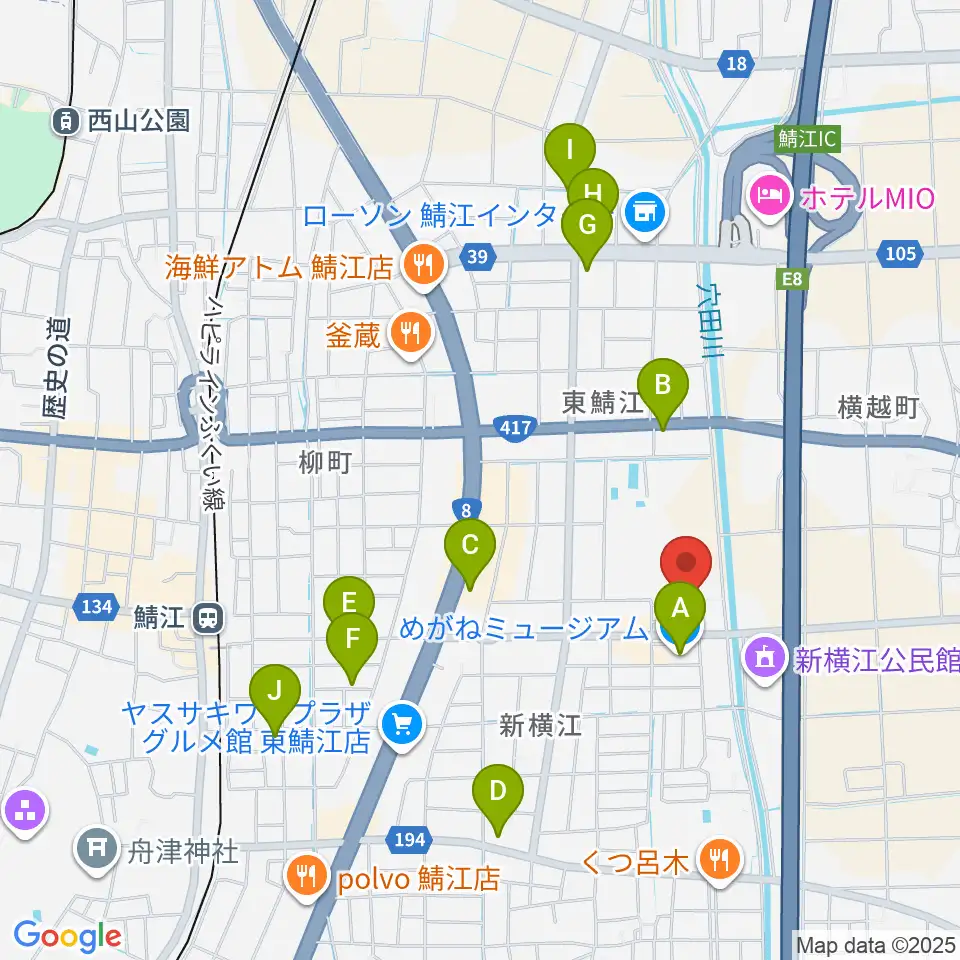Open the ローソン store pin
960x960 pixels.
point(644,215)
